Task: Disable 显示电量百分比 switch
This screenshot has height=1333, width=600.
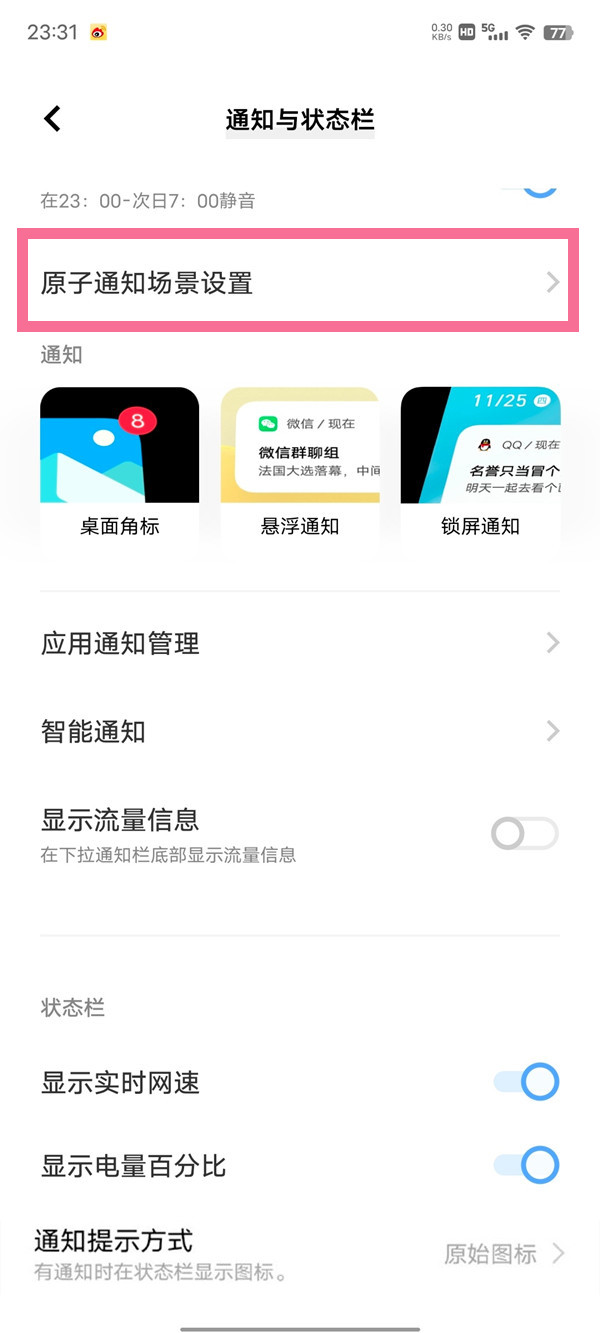Action: 526,1165
